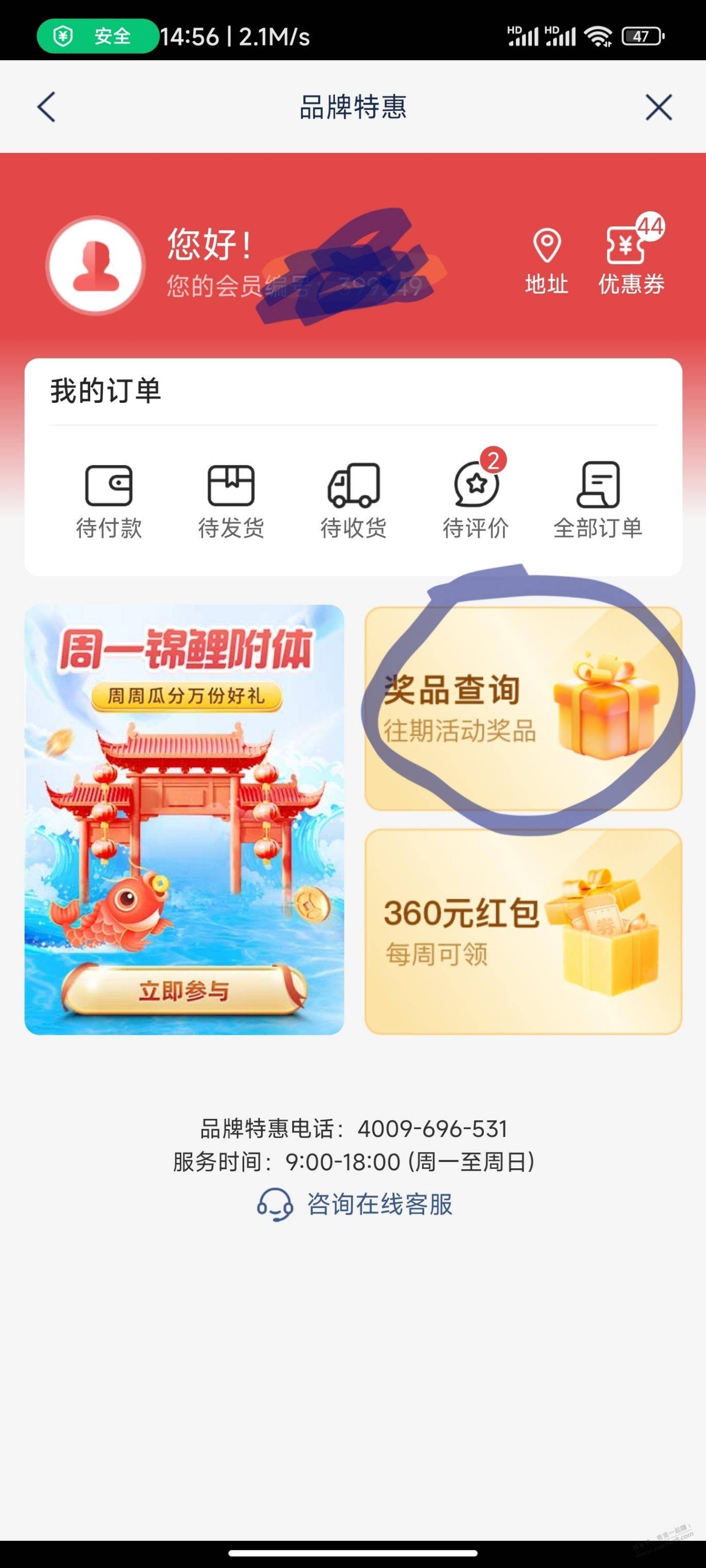Claim the 360元红包 card
Image resolution: width=706 pixels, height=1568 pixels.
point(523,931)
